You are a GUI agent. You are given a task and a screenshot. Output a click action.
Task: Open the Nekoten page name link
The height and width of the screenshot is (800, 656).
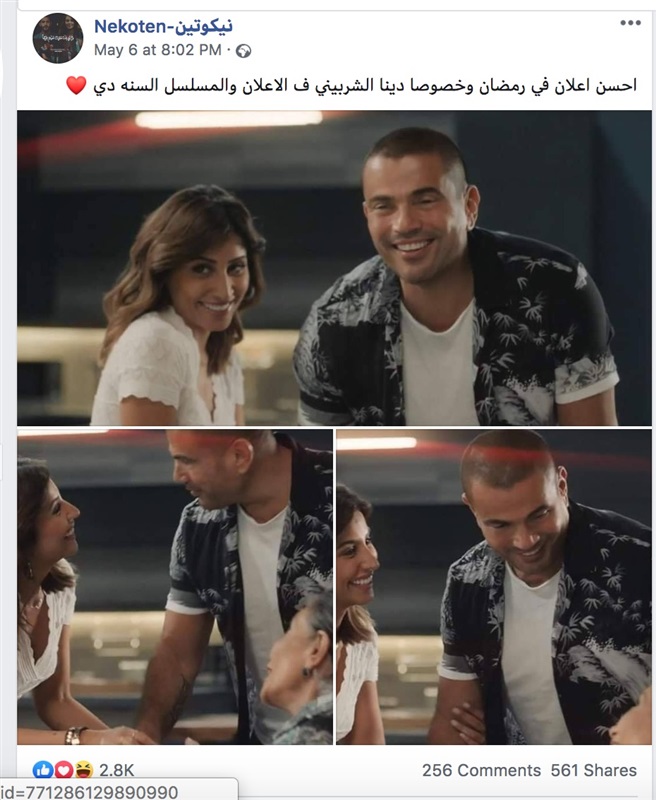(163, 25)
